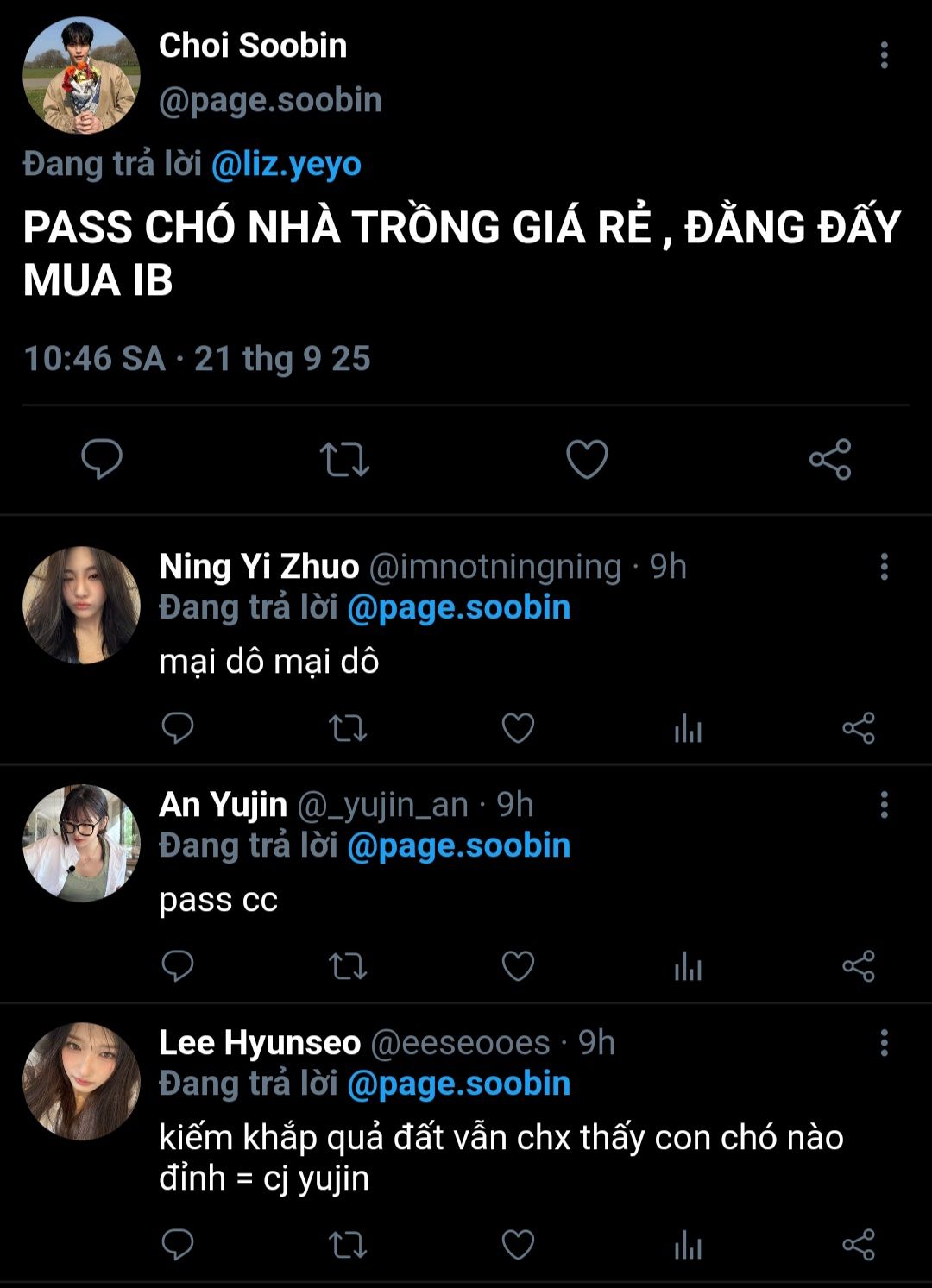The image size is (932, 1288).
Task: Share An Yujin's reply
Action: (859, 966)
